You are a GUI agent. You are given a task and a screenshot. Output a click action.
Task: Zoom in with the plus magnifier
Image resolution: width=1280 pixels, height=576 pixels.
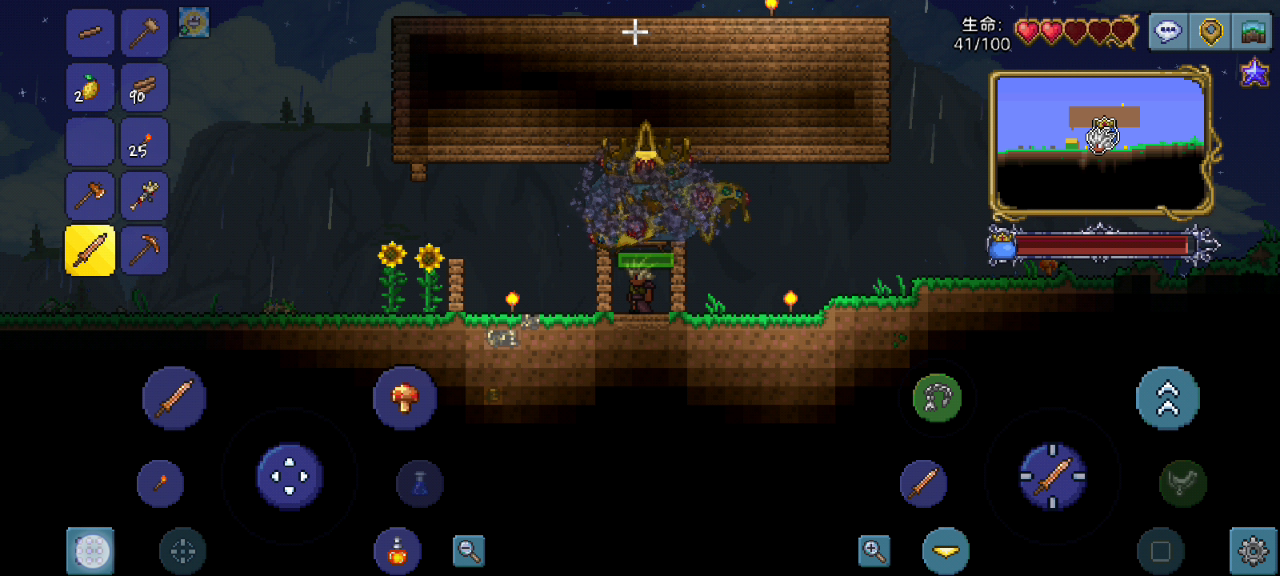[x=874, y=549]
